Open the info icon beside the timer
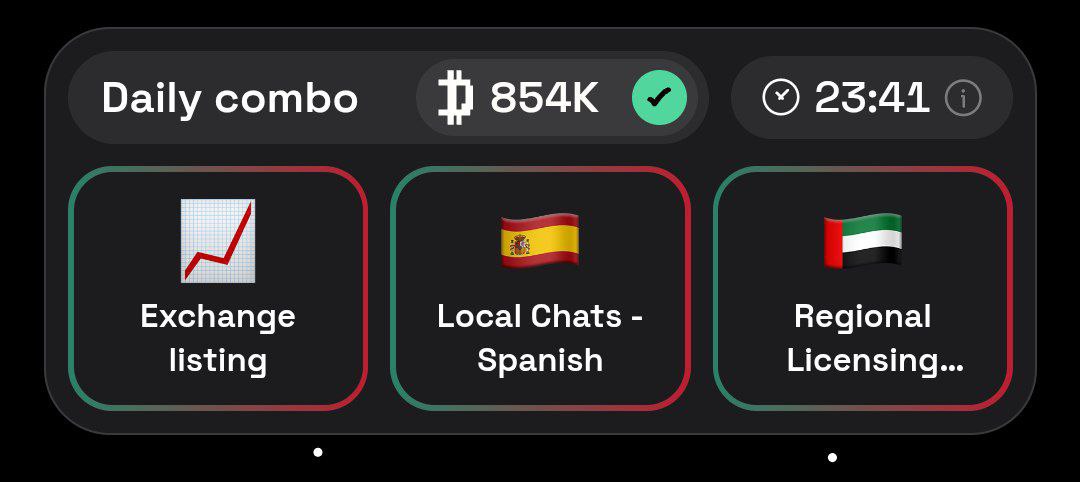Viewport: 1080px width, 482px height. [x=963, y=98]
